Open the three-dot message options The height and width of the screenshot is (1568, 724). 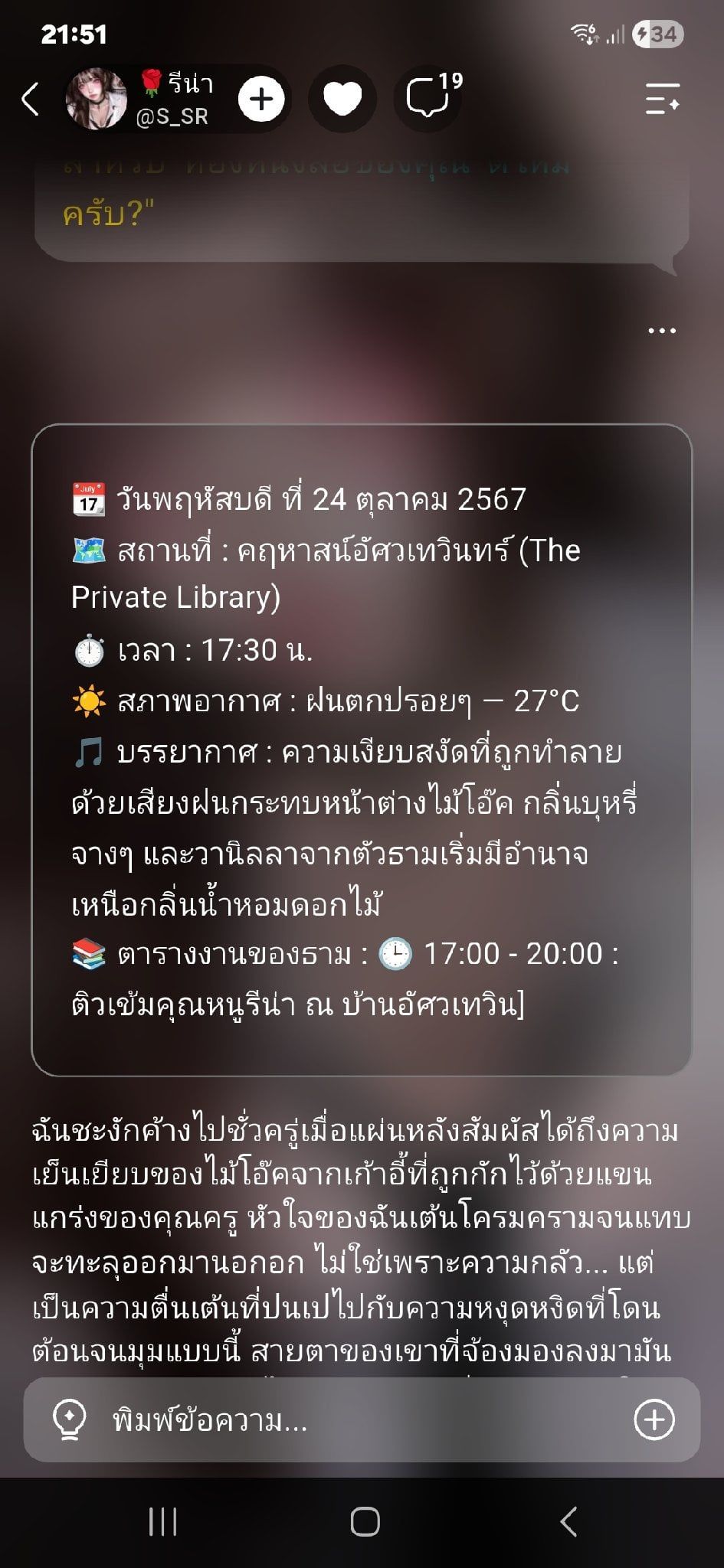[662, 331]
